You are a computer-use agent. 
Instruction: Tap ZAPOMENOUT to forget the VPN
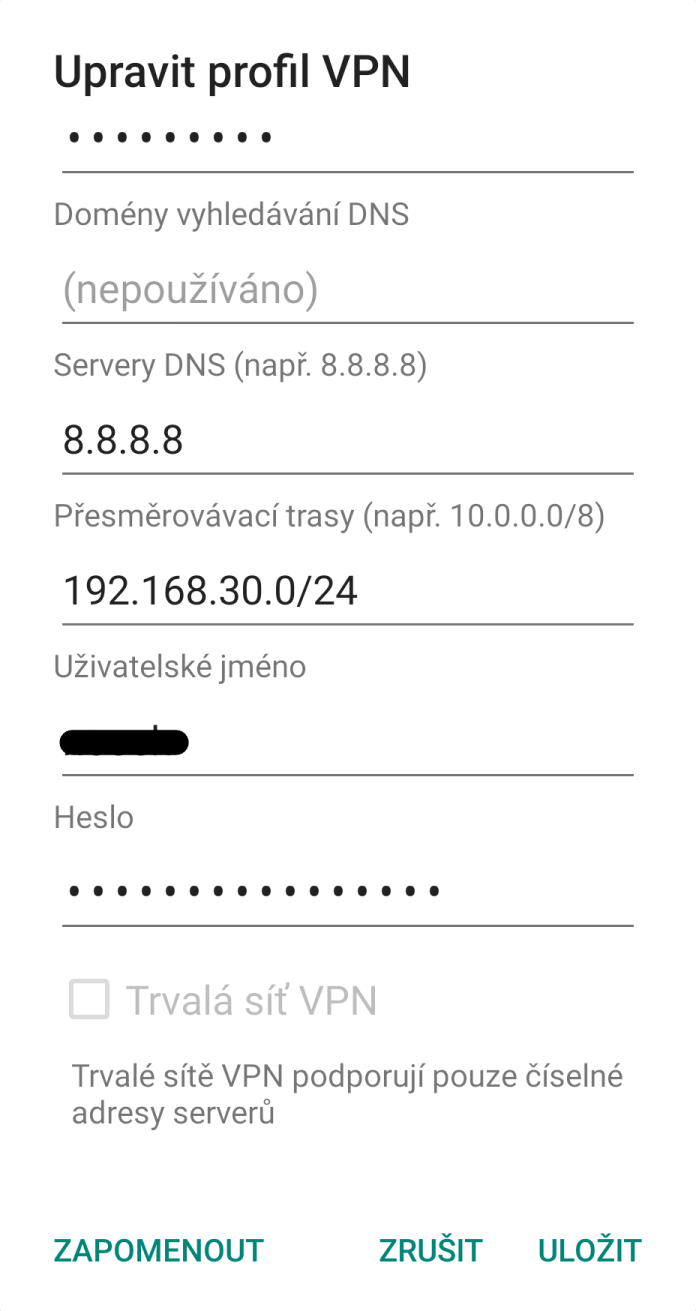click(x=158, y=1250)
